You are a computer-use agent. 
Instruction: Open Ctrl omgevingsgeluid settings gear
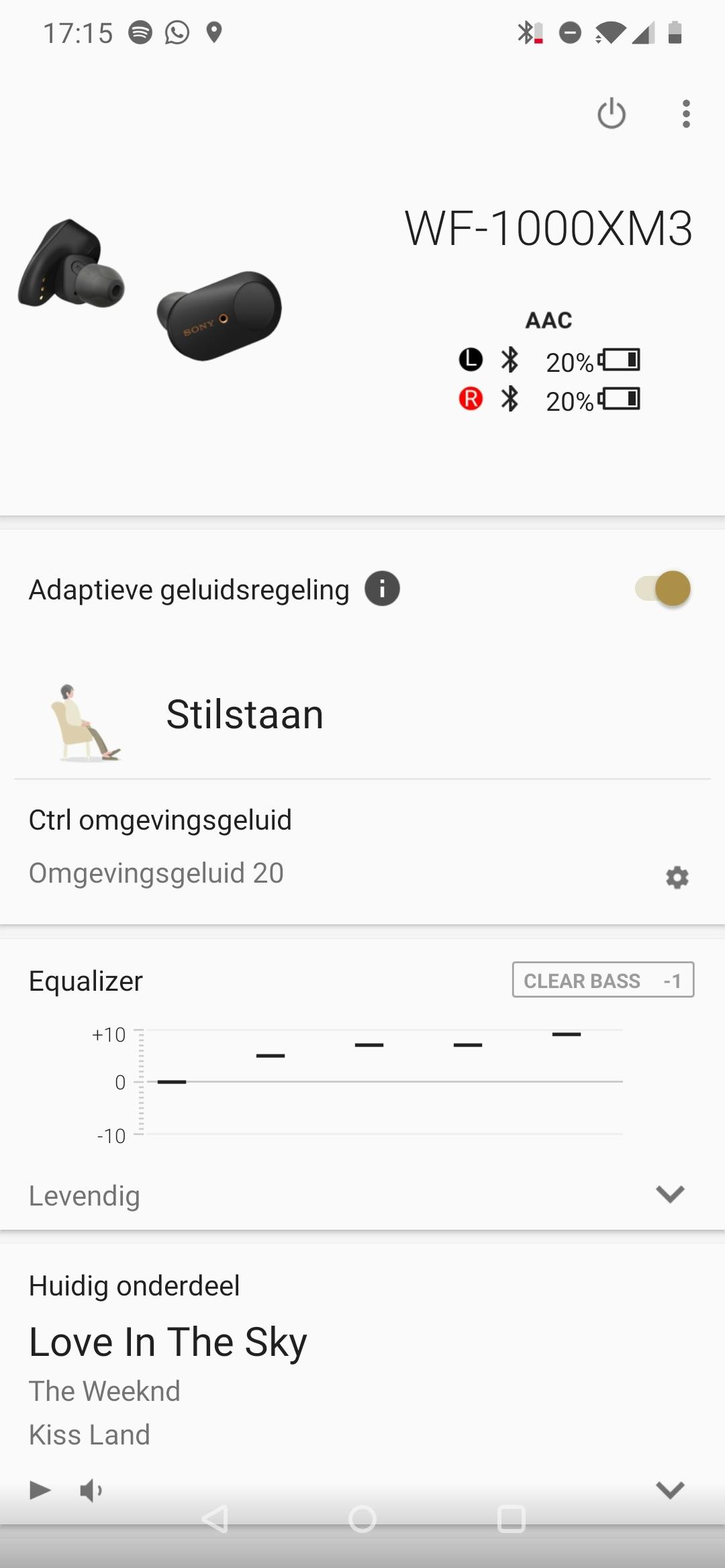[x=677, y=877]
